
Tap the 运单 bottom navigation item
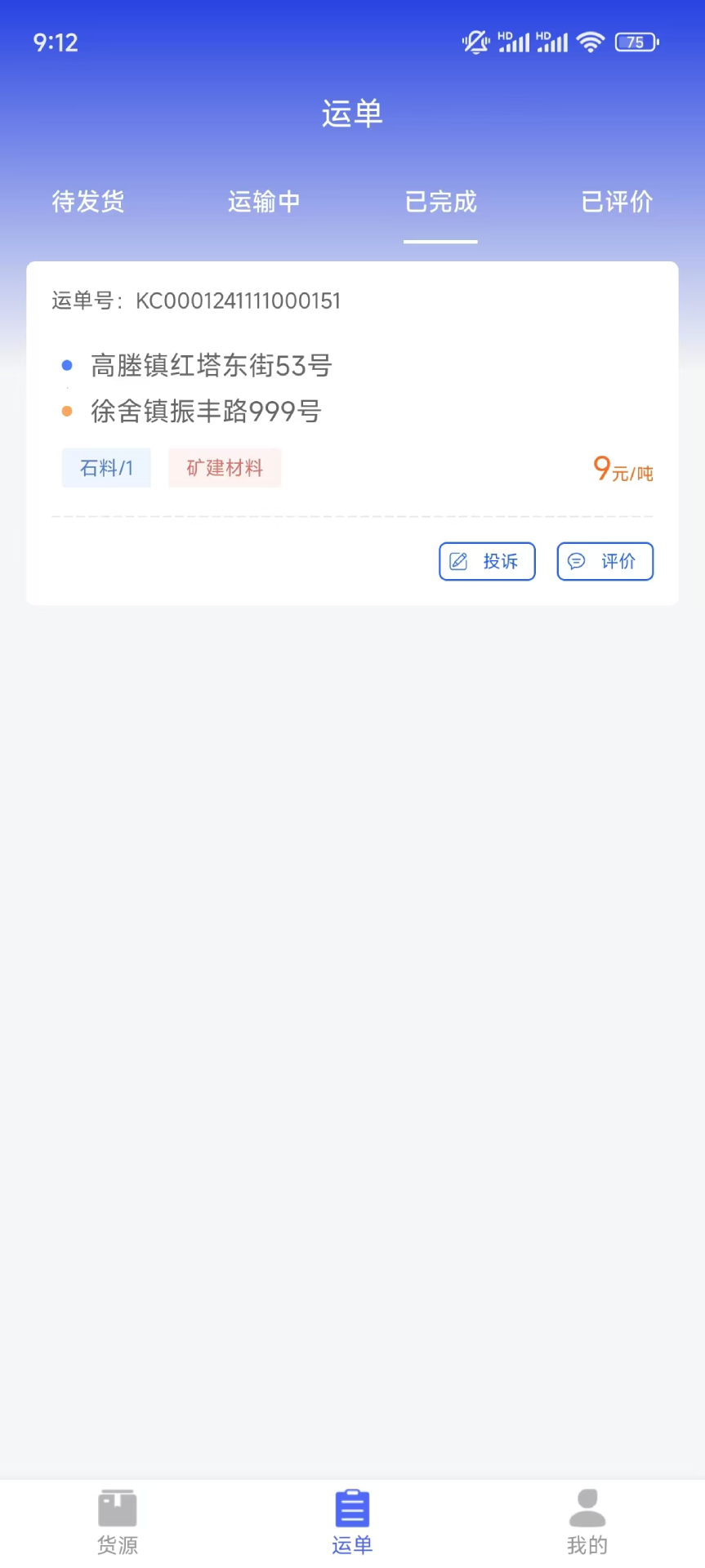tap(352, 1521)
